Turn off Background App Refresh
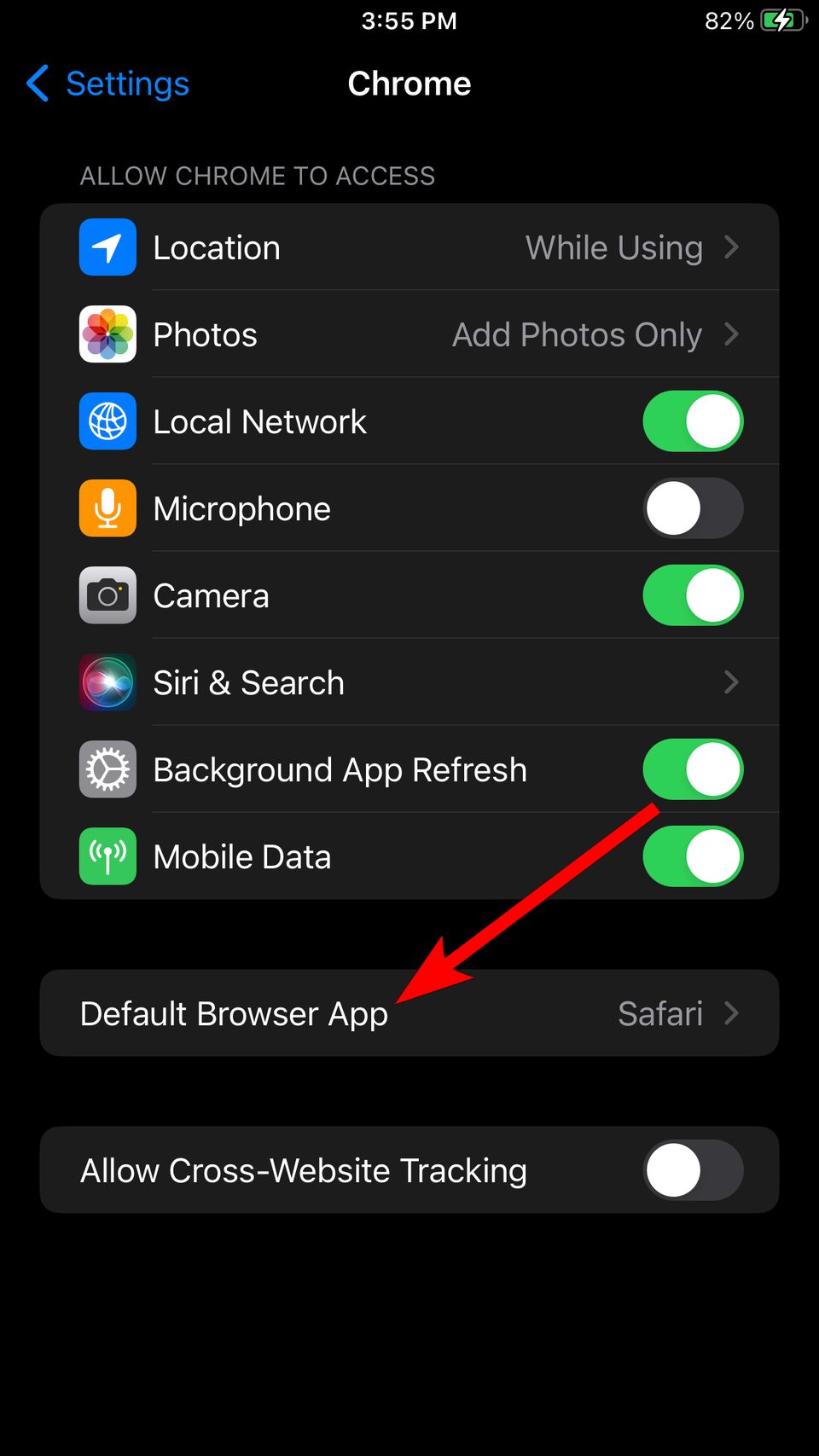819x1456 pixels. tap(692, 770)
